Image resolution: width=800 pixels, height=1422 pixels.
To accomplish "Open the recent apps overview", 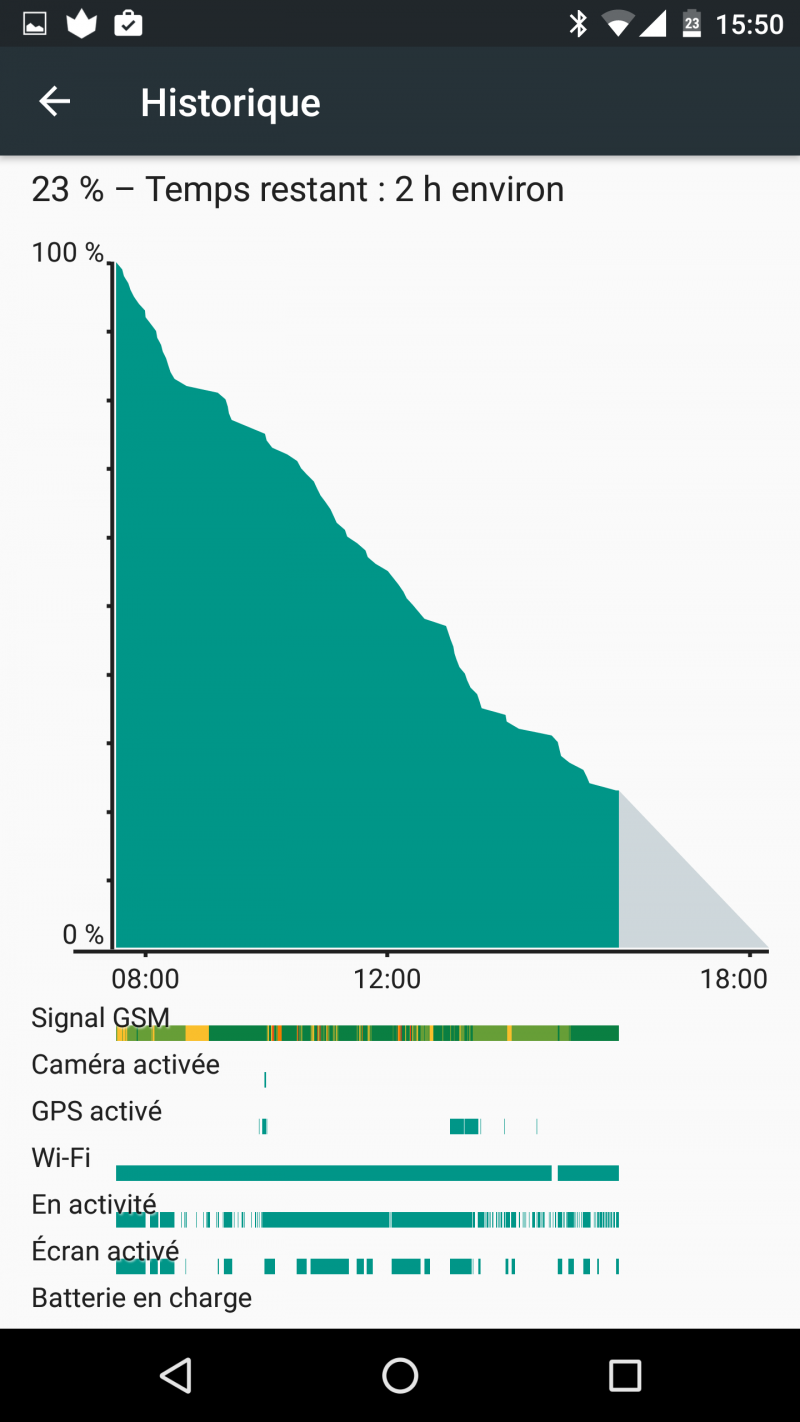I will pos(625,1375).
